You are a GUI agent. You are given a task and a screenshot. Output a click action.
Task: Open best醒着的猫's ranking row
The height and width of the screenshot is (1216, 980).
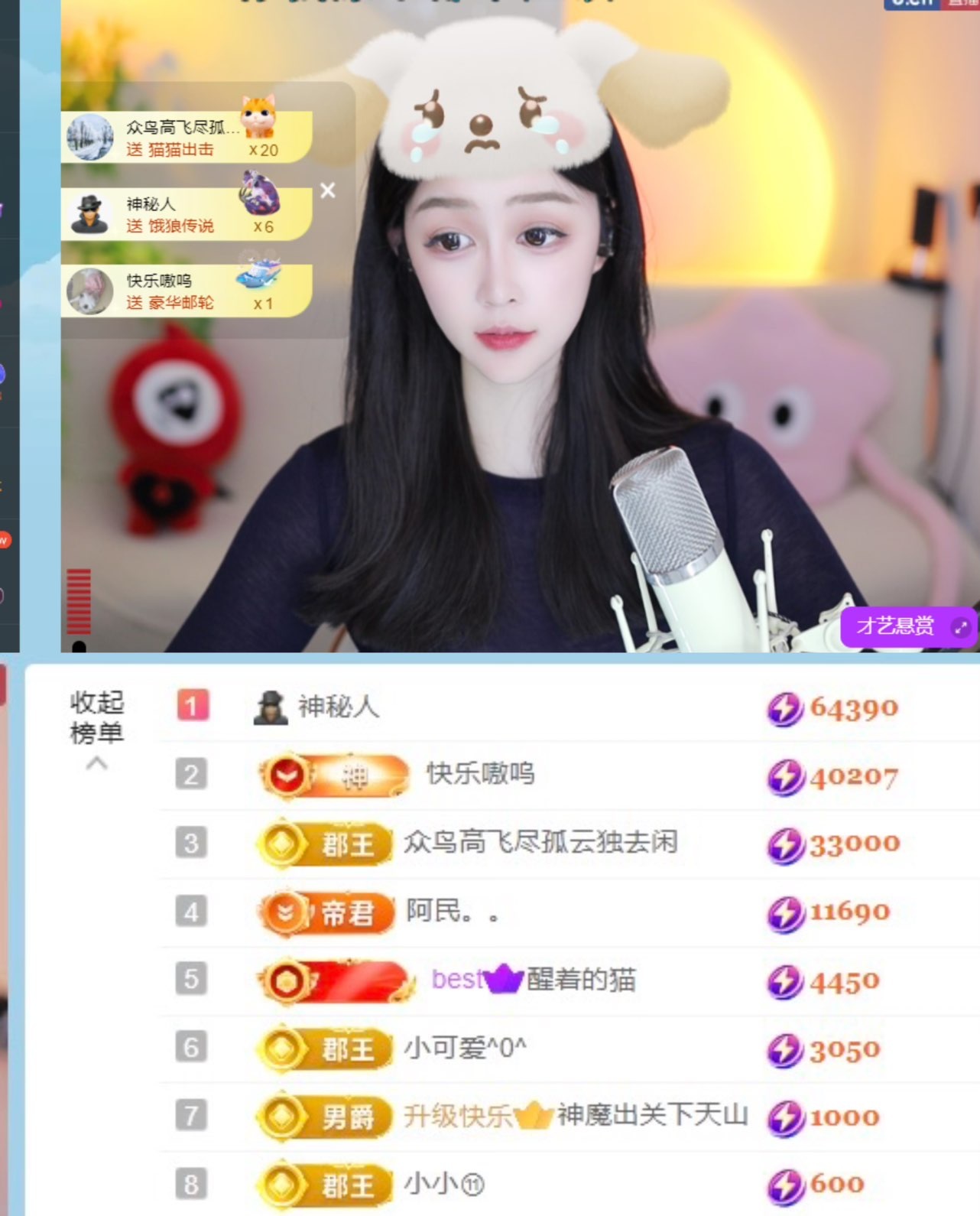(x=534, y=980)
